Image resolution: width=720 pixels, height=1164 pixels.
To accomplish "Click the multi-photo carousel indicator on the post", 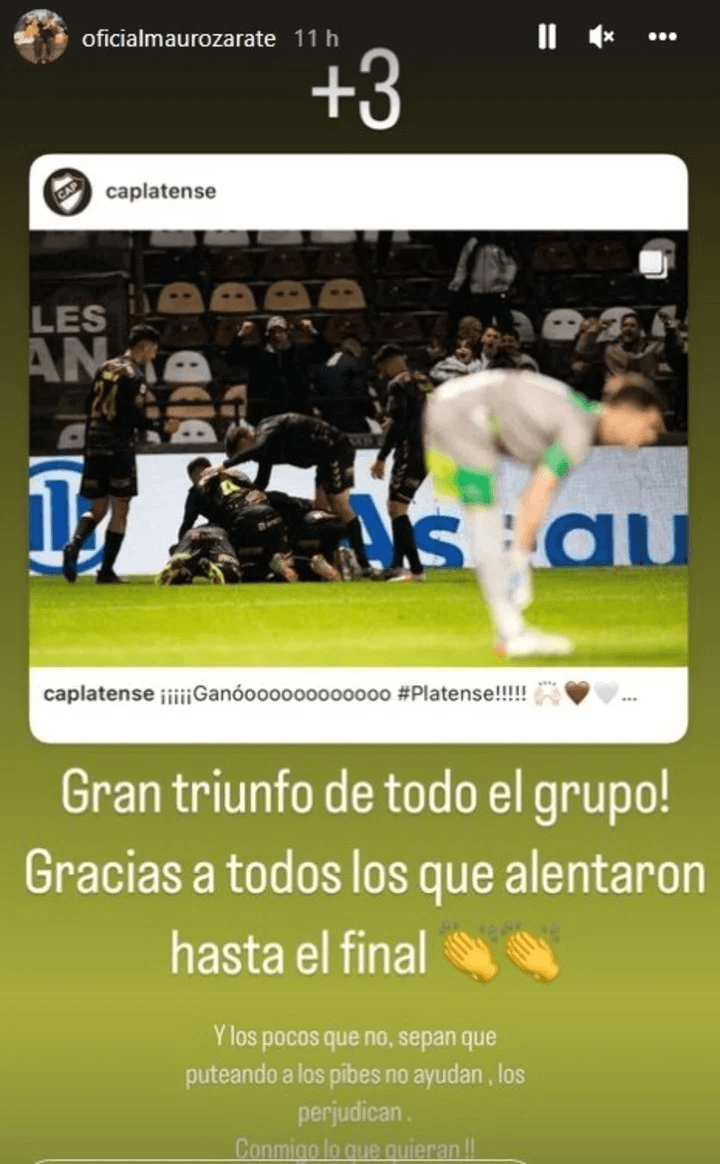I will coord(655,265).
